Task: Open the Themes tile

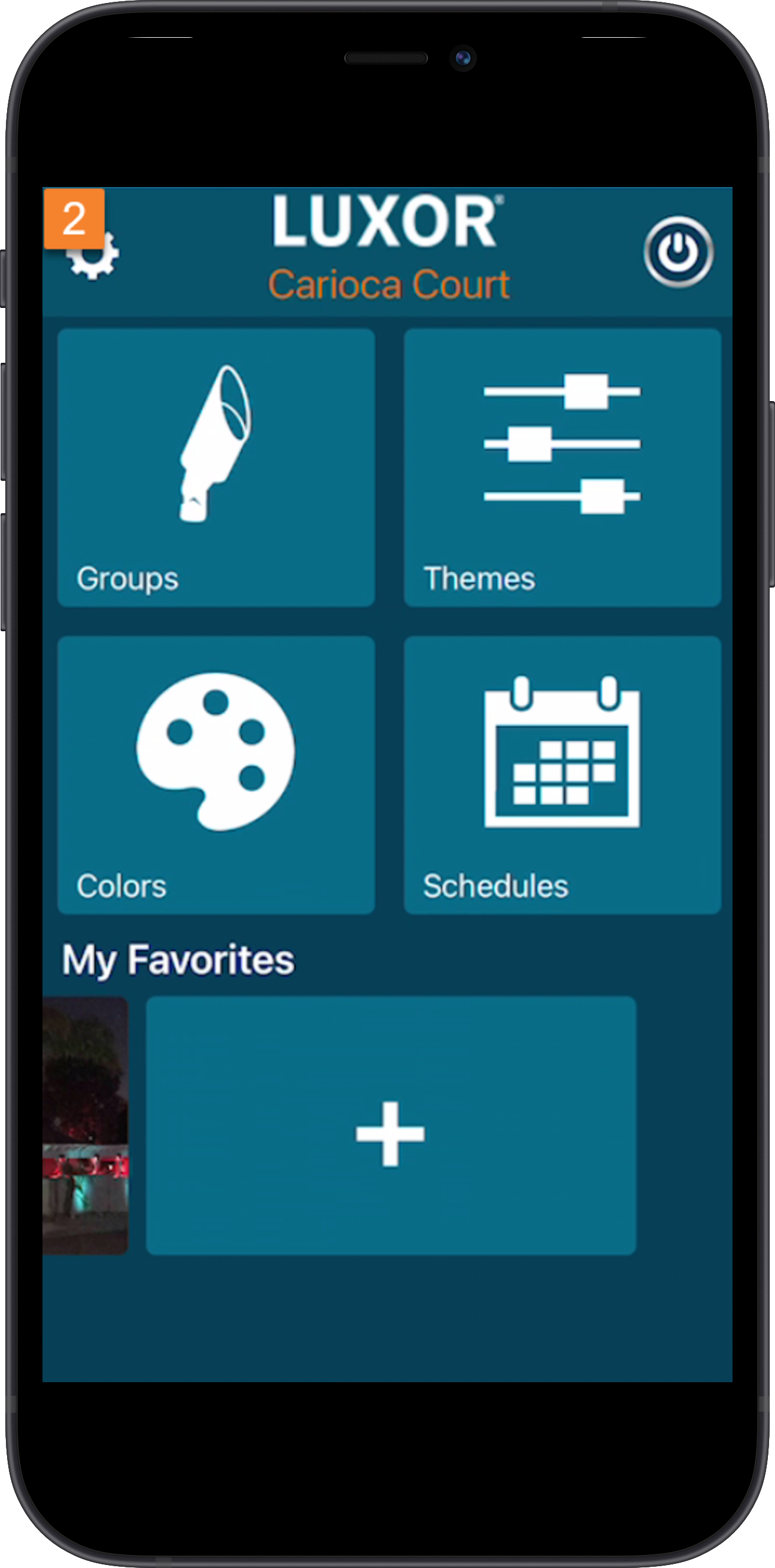Action: [562, 467]
